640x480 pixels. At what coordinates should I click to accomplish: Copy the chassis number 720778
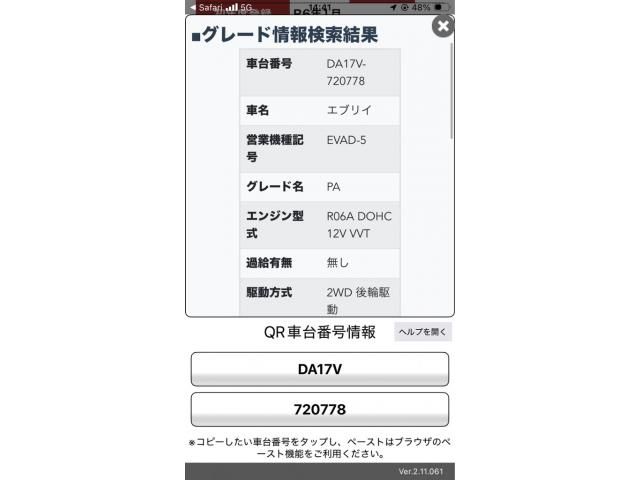(319, 409)
